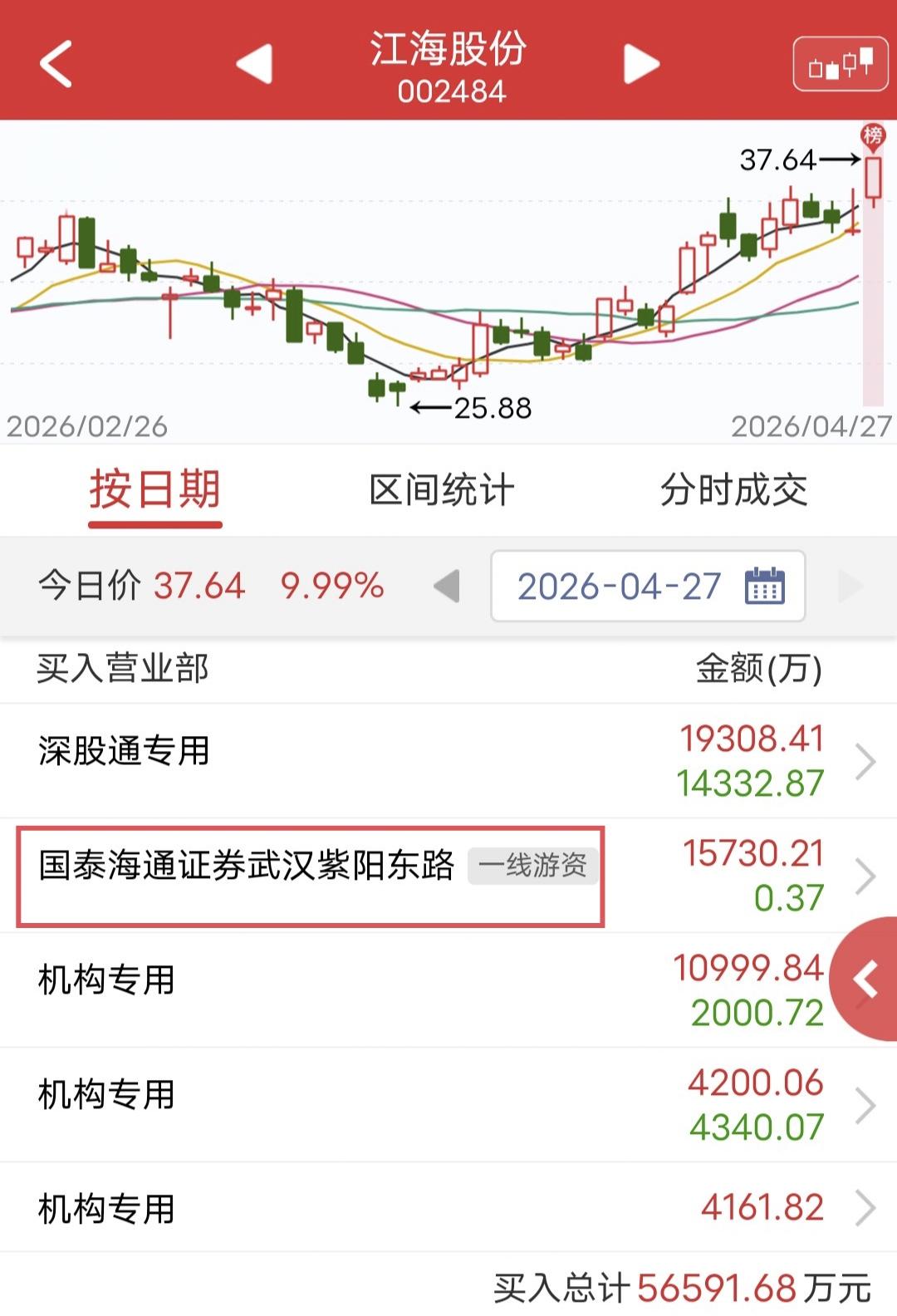Switch to the 区间统计 tab
Viewport: 897px width, 1316px height.
[444, 491]
